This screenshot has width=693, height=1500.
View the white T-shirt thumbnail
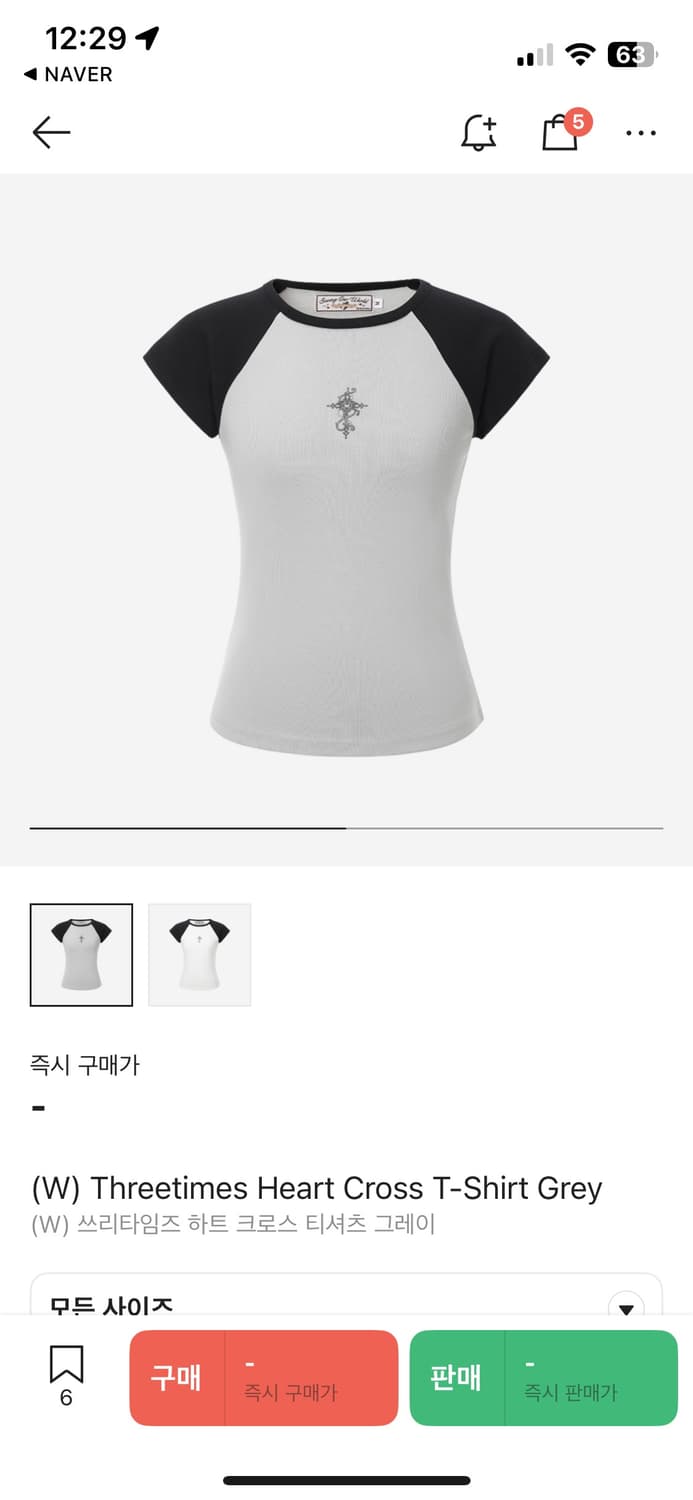coord(200,955)
